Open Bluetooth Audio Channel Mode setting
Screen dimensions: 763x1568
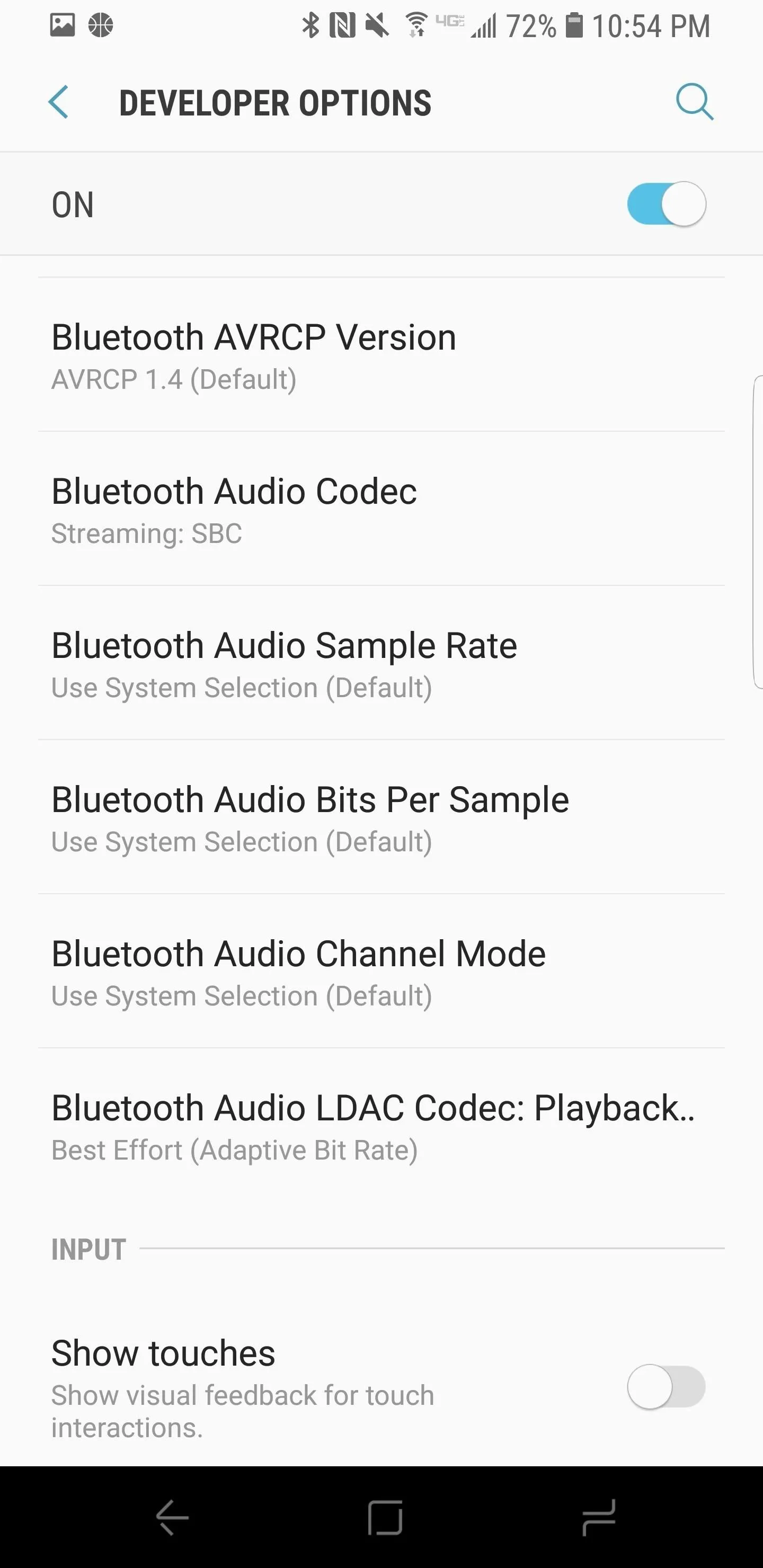[x=381, y=971]
